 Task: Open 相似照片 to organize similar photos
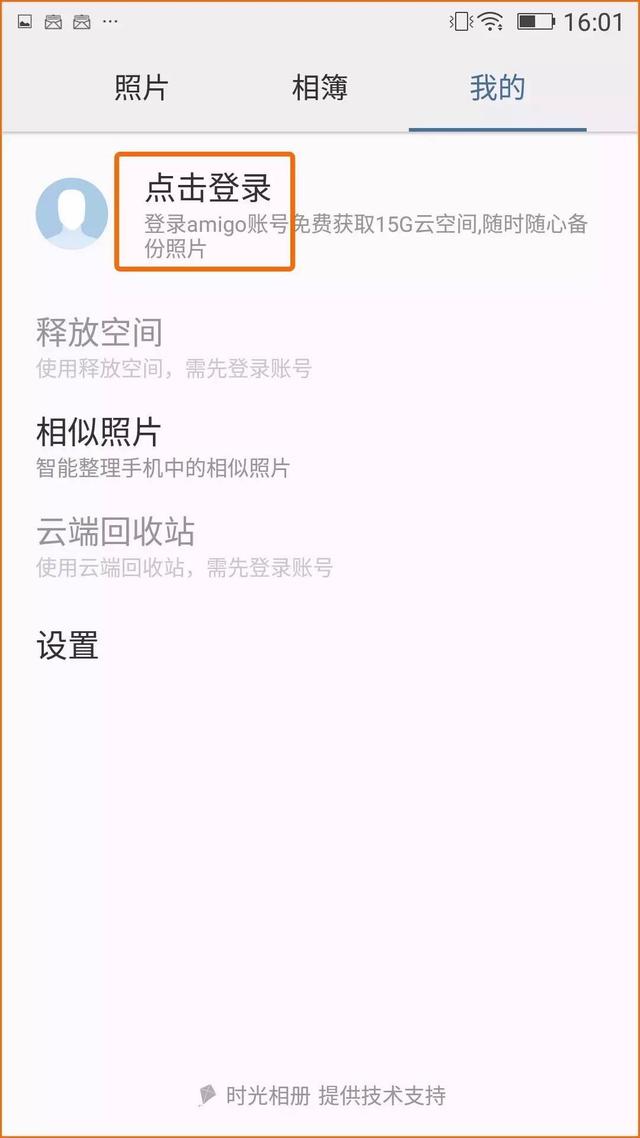tap(99, 433)
